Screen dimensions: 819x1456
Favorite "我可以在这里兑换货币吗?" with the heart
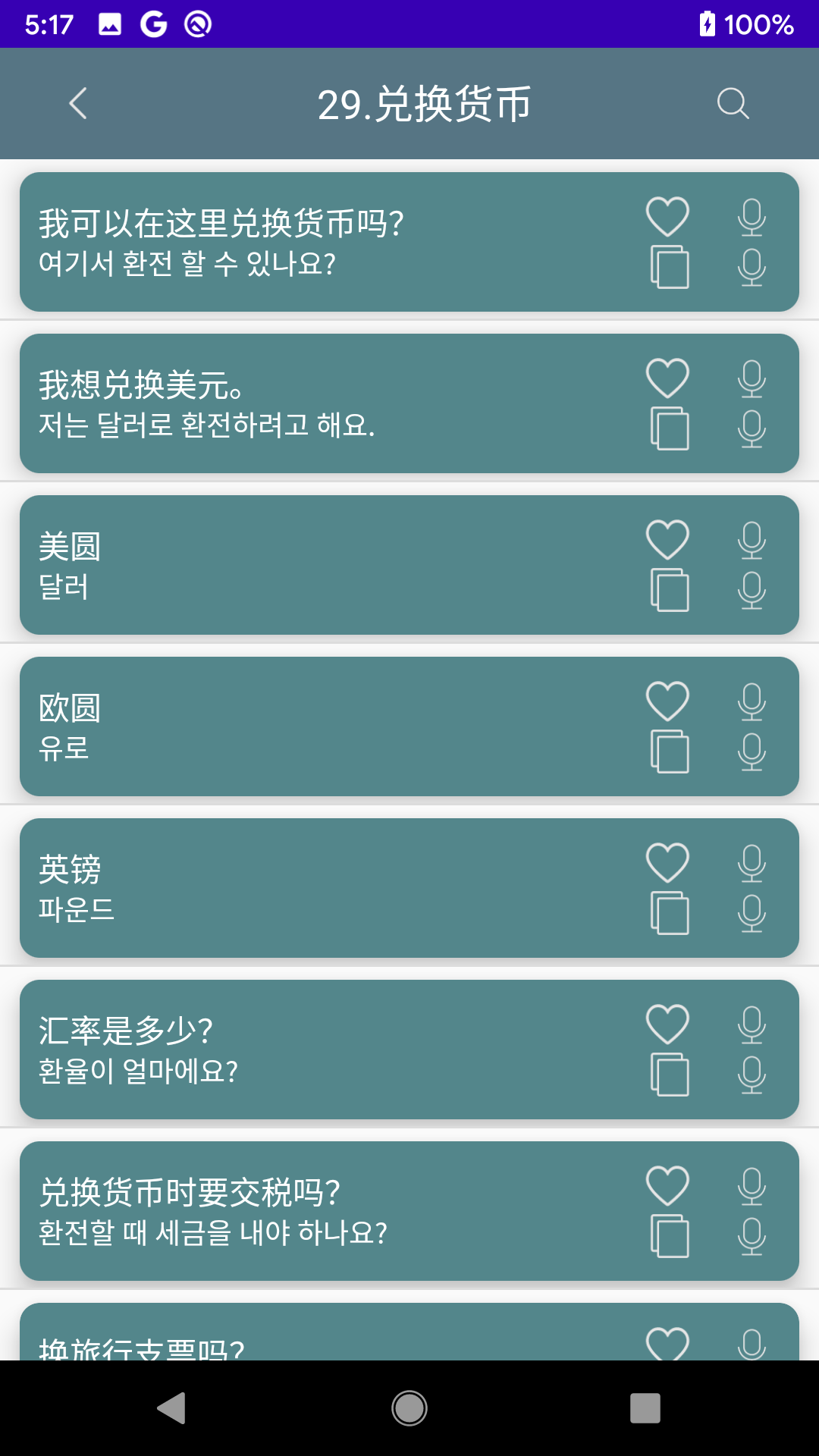click(668, 218)
